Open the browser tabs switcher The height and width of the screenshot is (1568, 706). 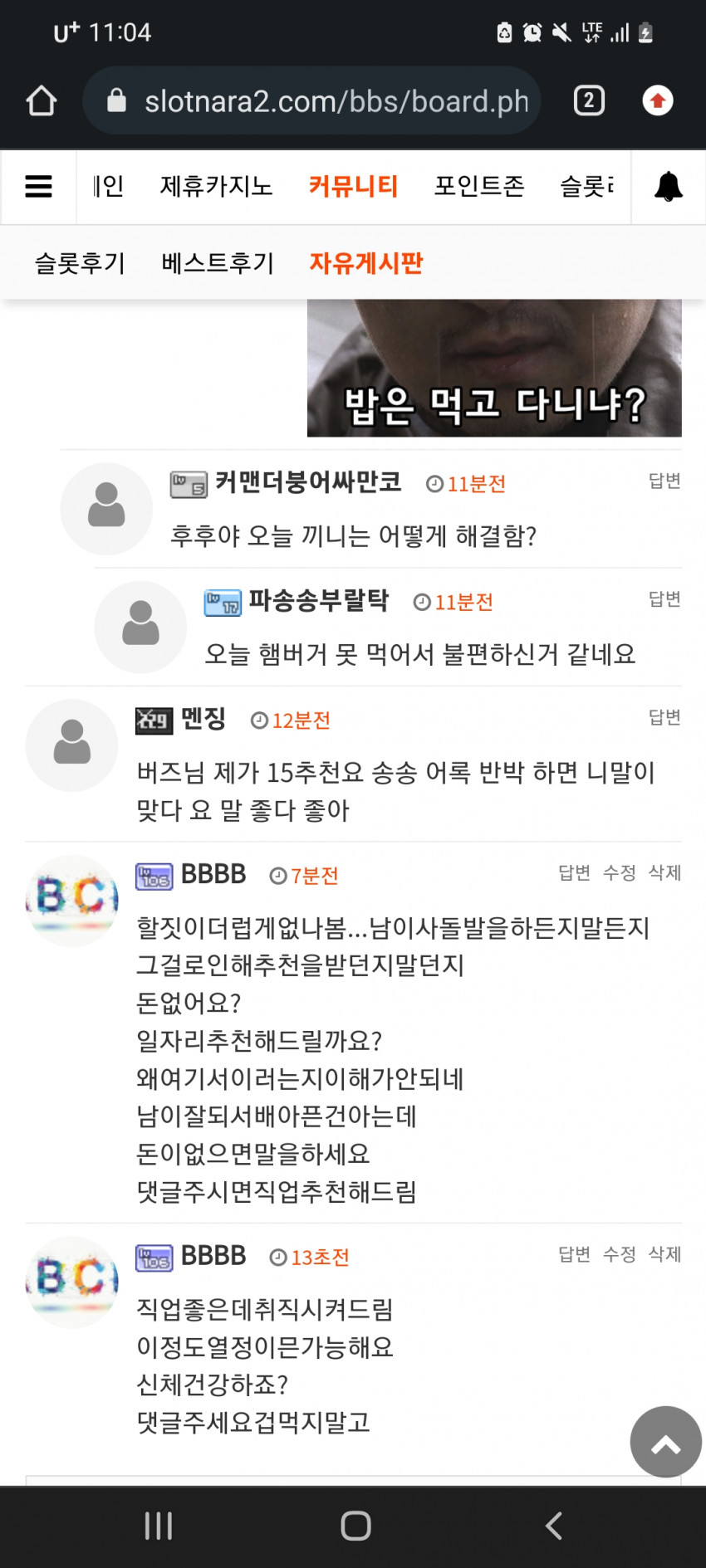(589, 101)
